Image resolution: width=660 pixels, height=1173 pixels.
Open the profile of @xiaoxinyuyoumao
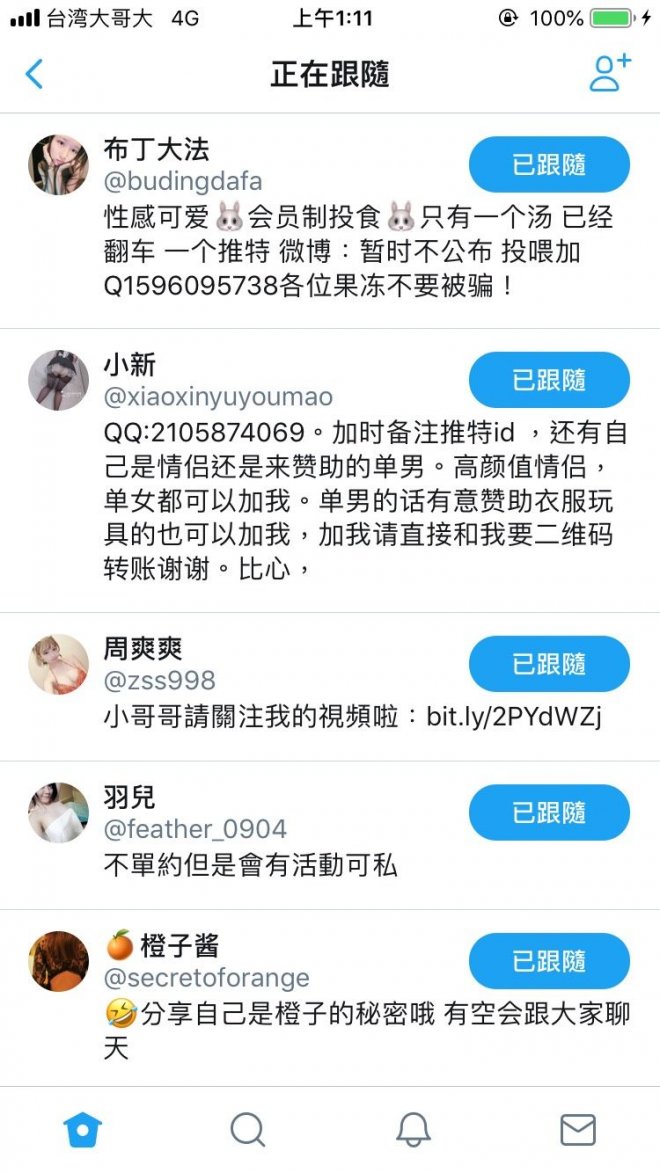point(217,397)
